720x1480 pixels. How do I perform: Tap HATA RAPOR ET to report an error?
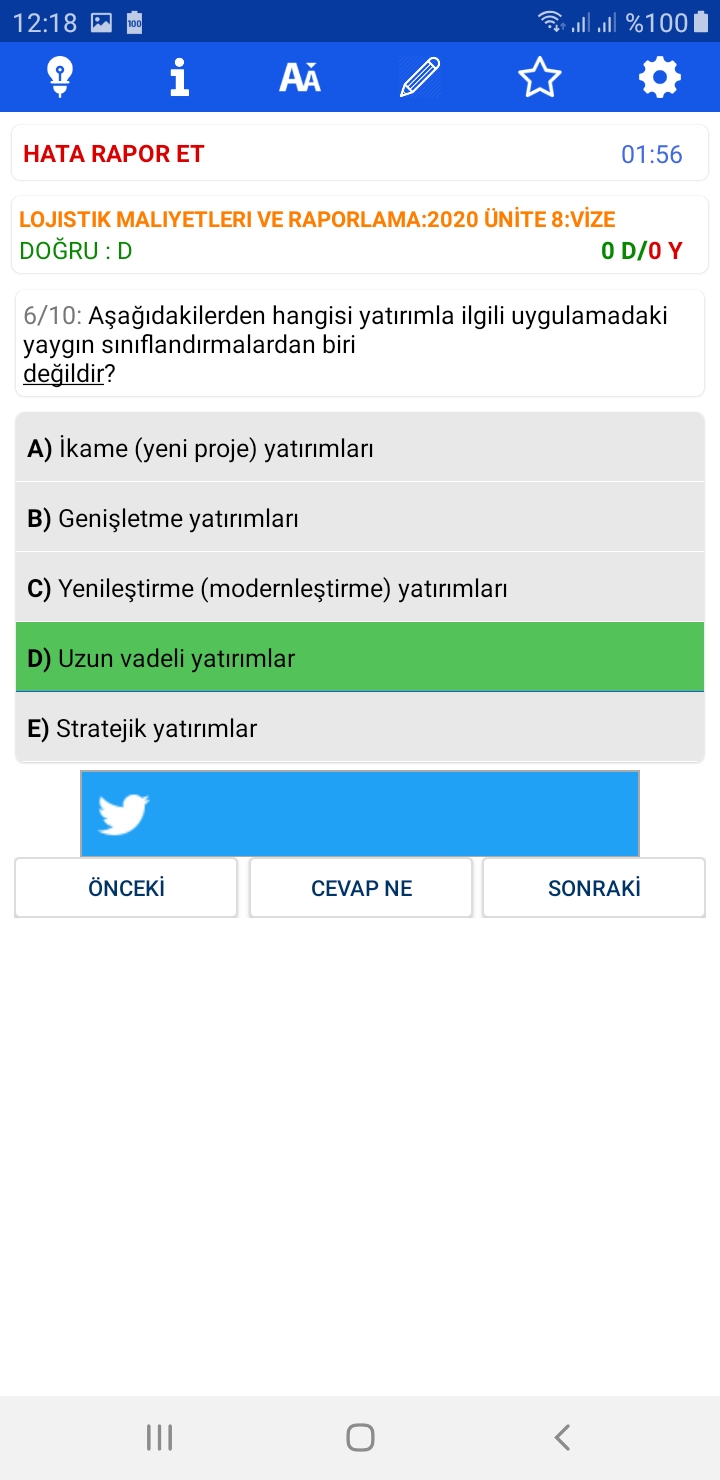tap(114, 154)
